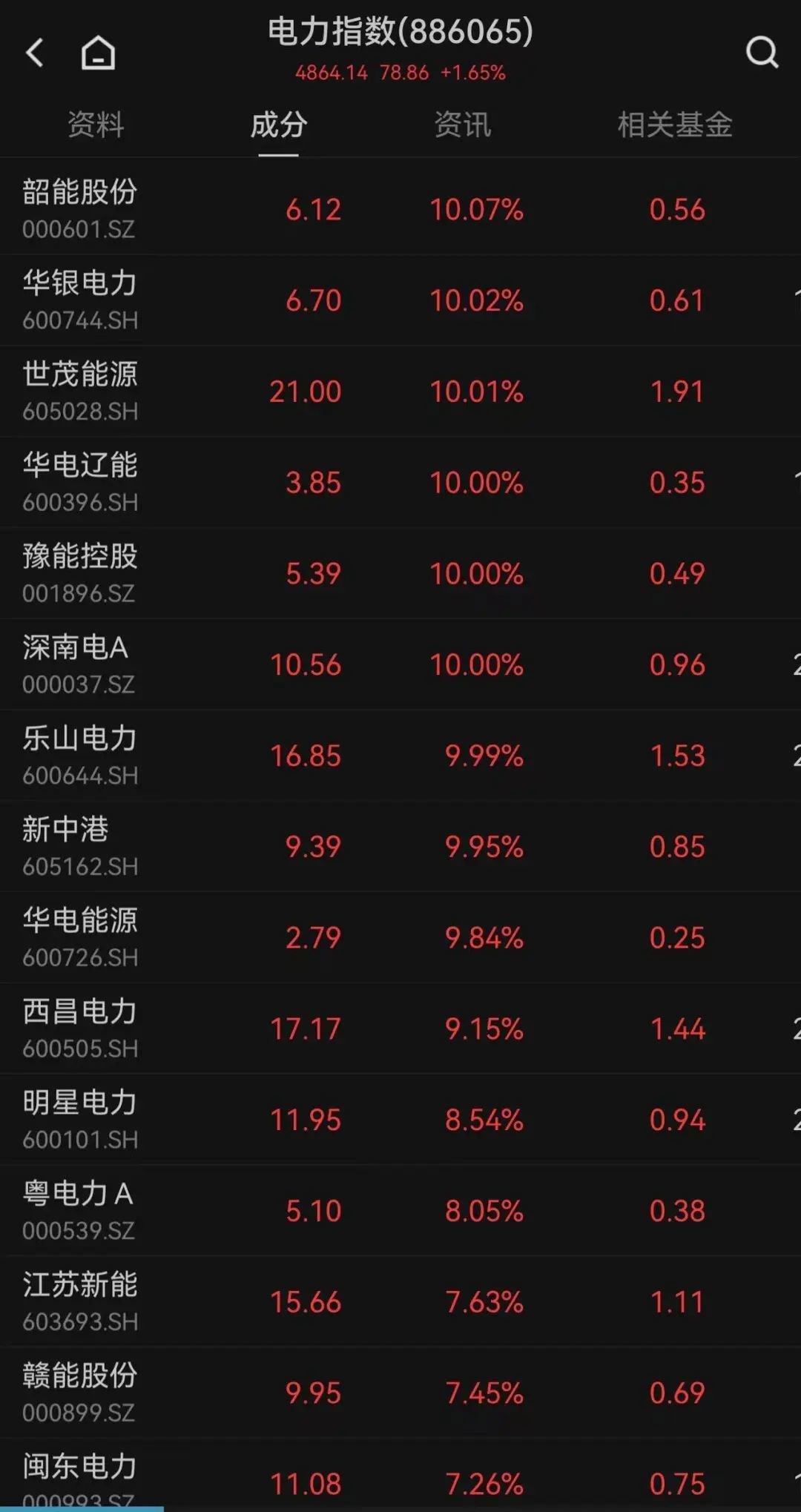Select the 新中港 stock row

click(400, 847)
